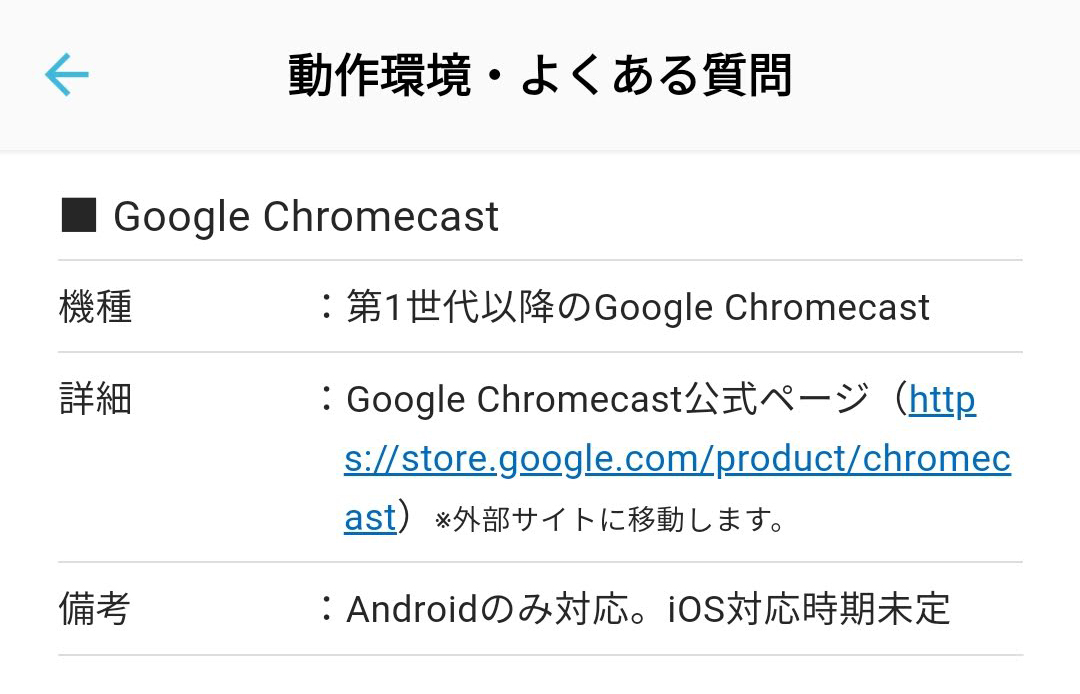The image size is (1080, 694).
Task: Open the Google Chromecast store link
Action: point(677,459)
